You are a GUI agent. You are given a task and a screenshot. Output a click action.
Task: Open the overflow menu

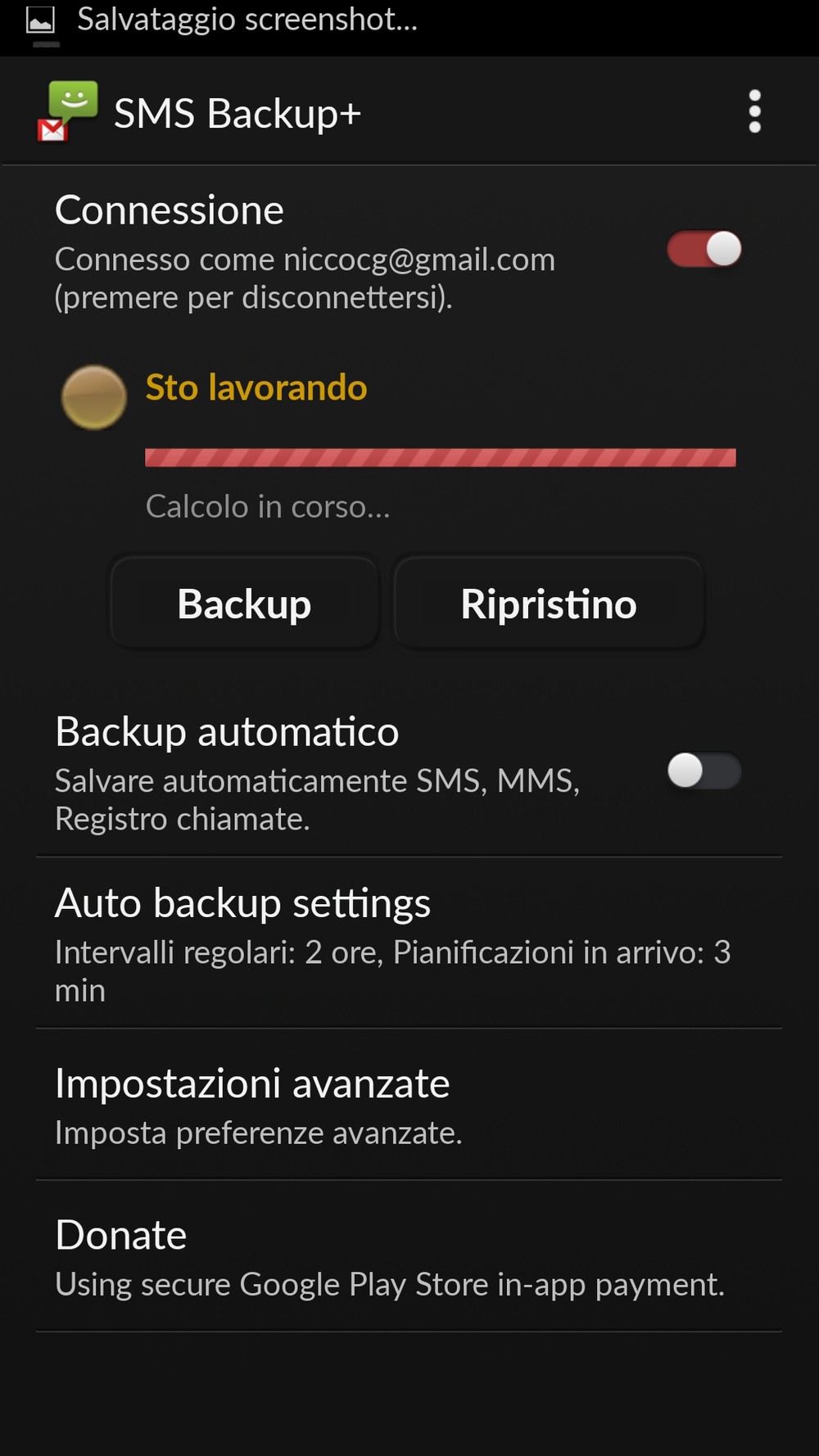[754, 111]
